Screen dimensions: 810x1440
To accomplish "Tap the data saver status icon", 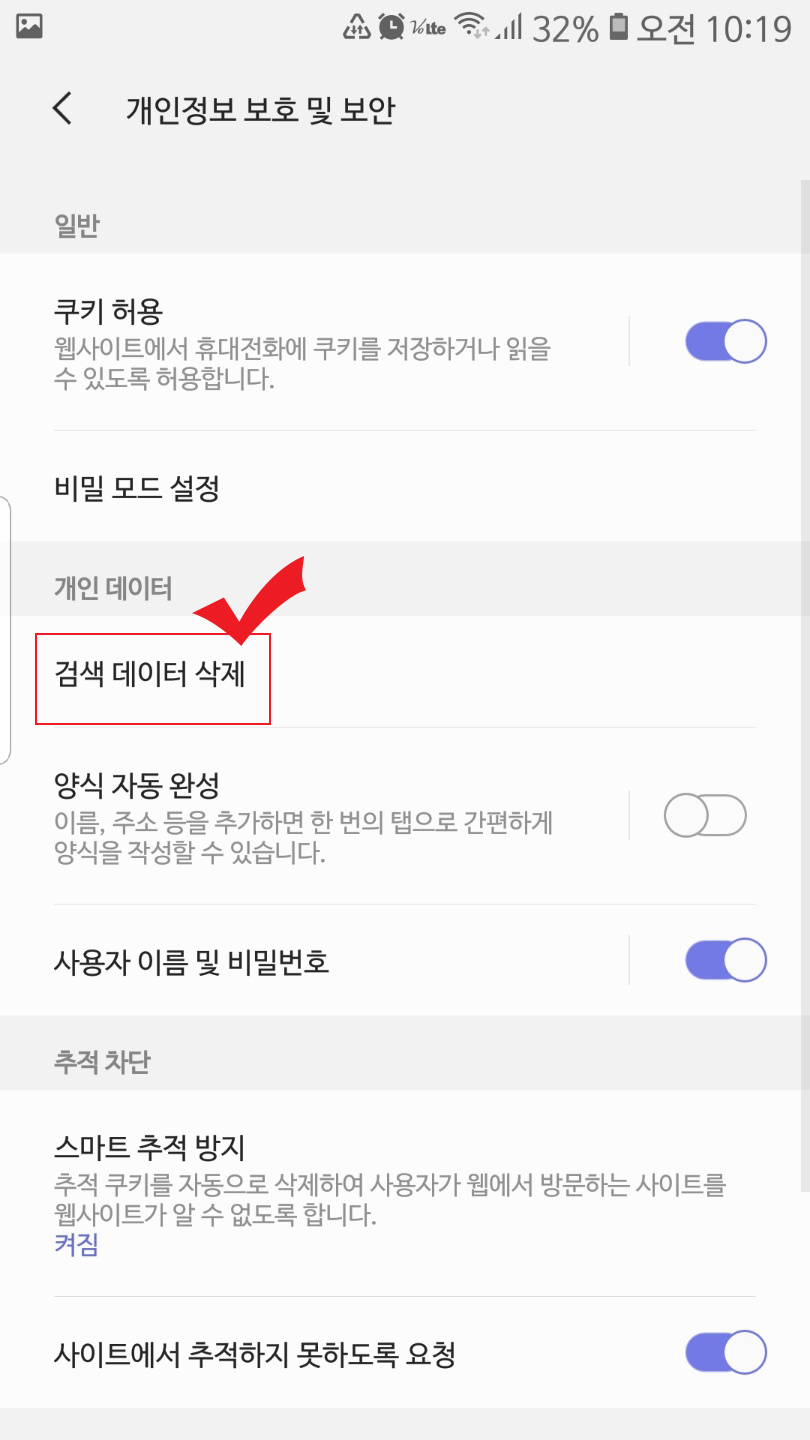I will (x=354, y=28).
